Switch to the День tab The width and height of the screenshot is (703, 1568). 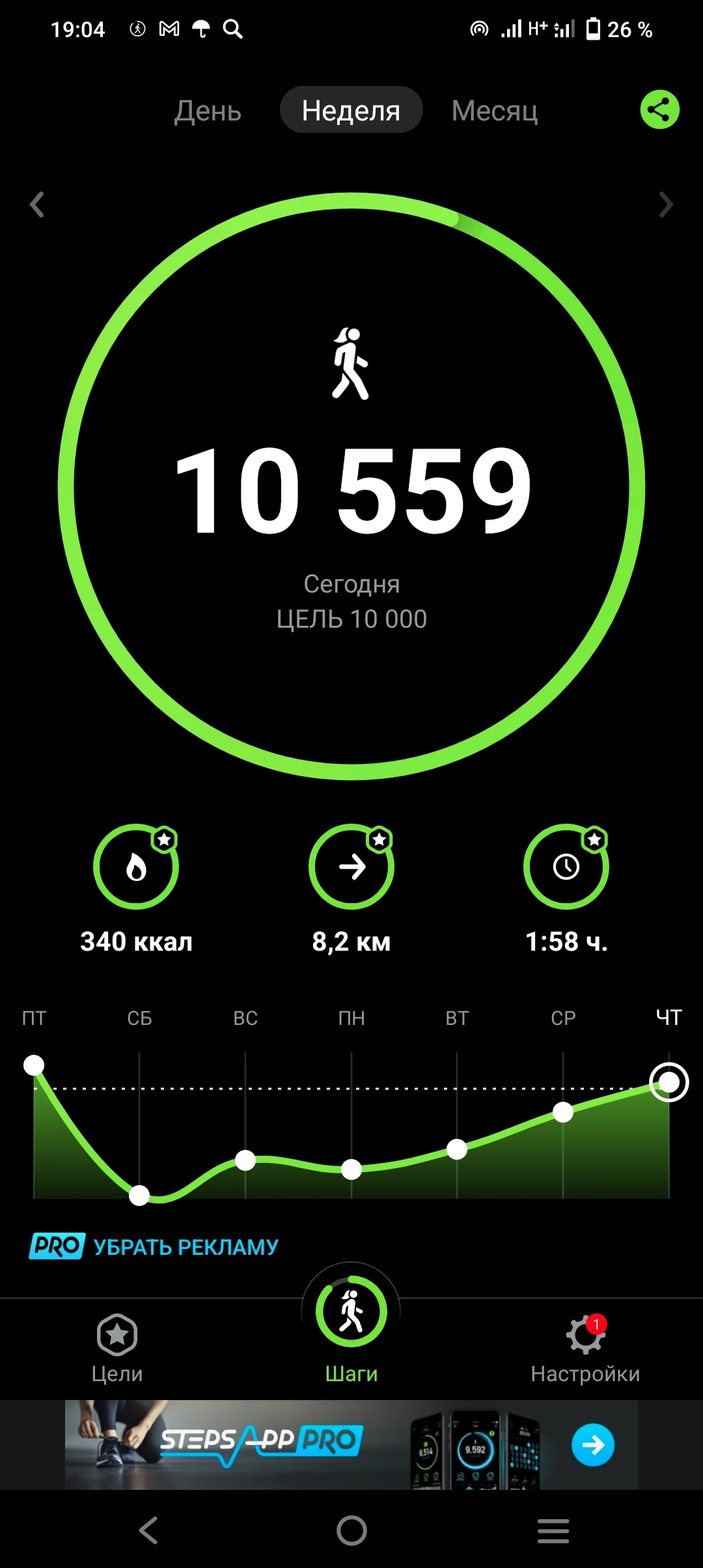tap(208, 111)
